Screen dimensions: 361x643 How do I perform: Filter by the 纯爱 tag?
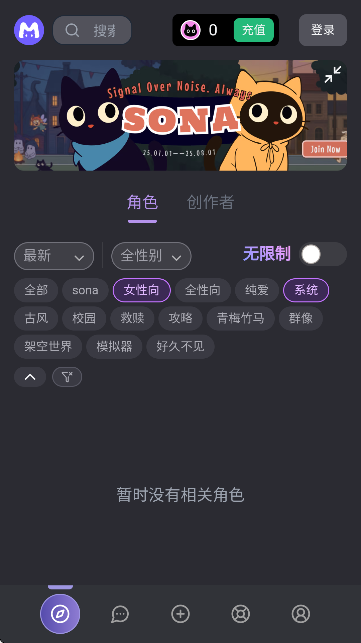coord(257,290)
